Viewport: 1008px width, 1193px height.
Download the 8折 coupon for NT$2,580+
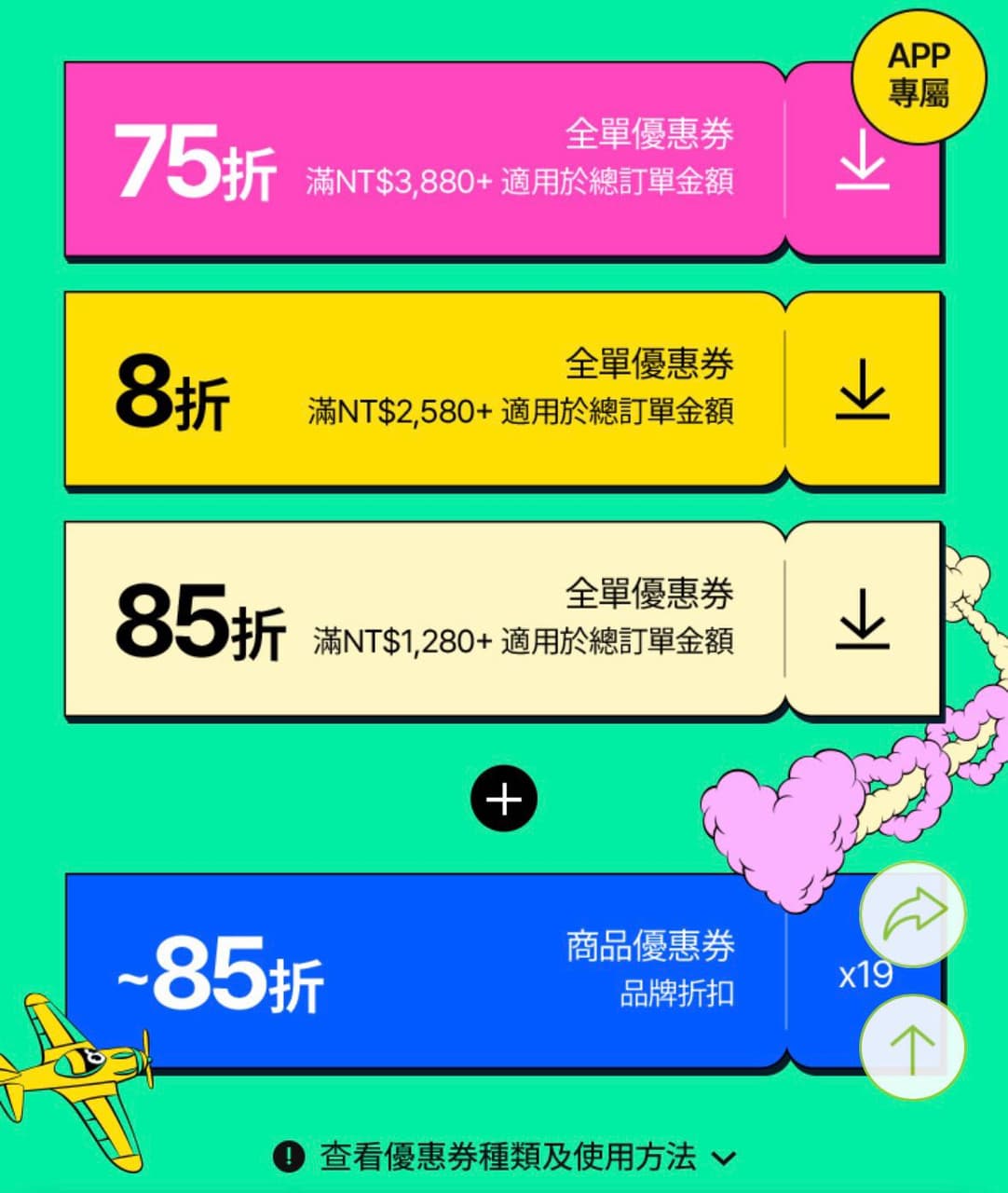point(862,389)
